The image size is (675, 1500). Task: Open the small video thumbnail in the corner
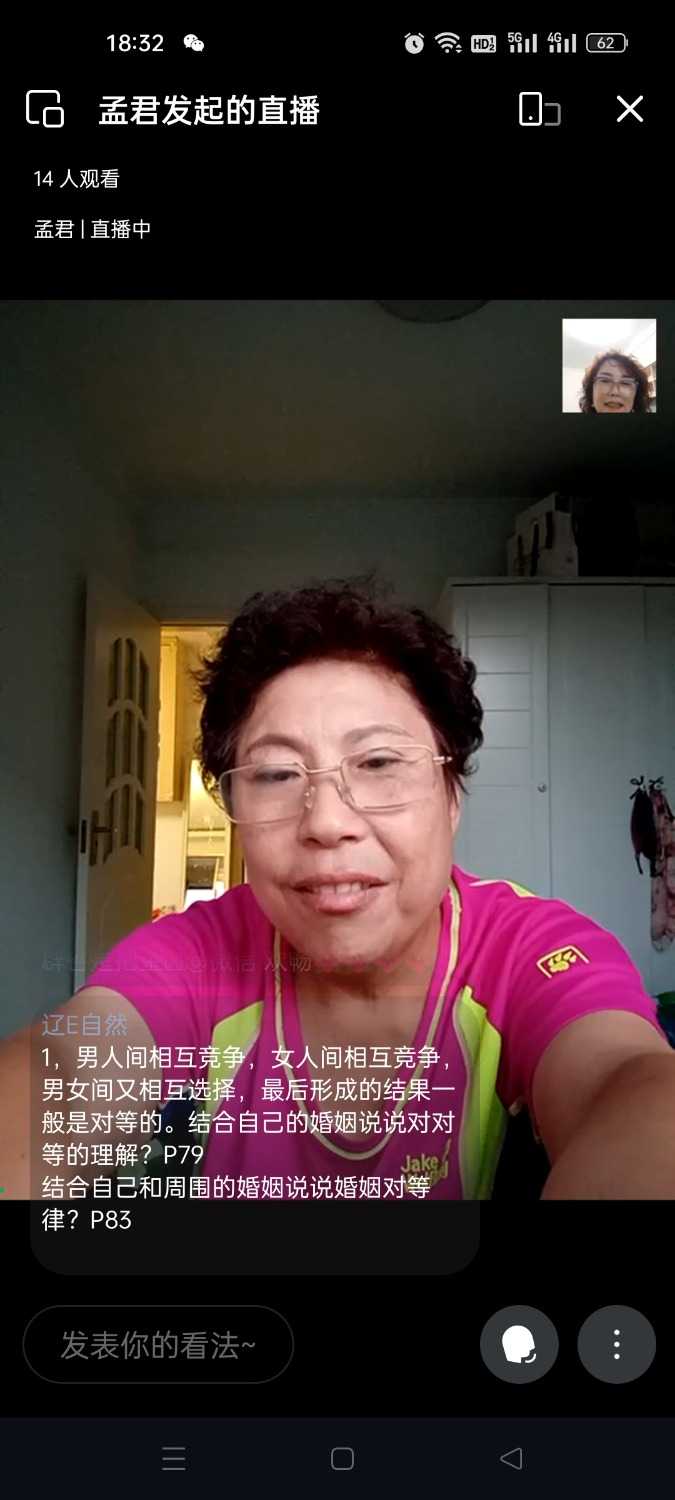click(609, 365)
